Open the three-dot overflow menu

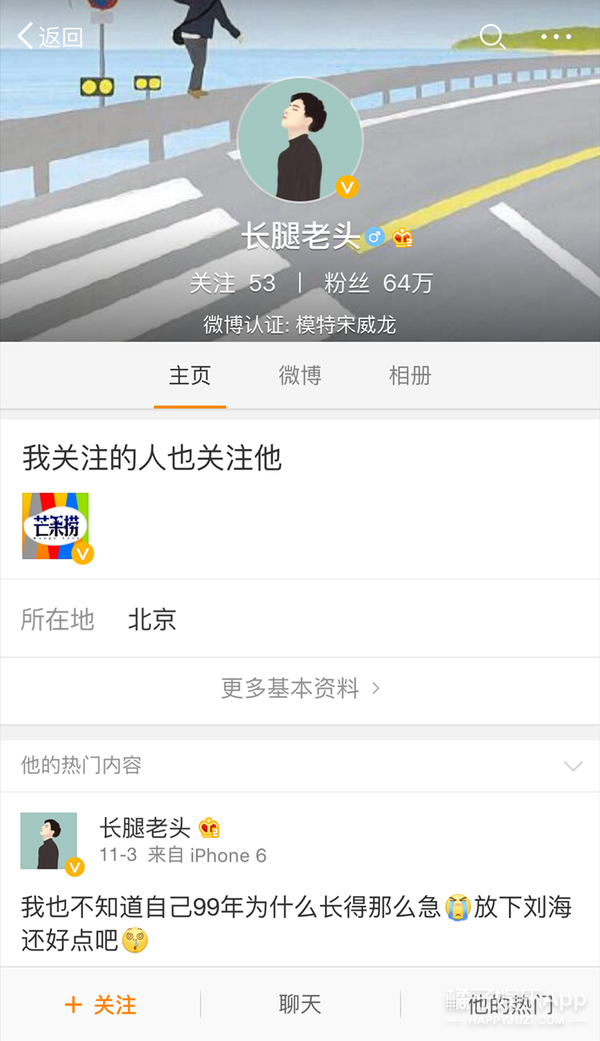point(556,37)
